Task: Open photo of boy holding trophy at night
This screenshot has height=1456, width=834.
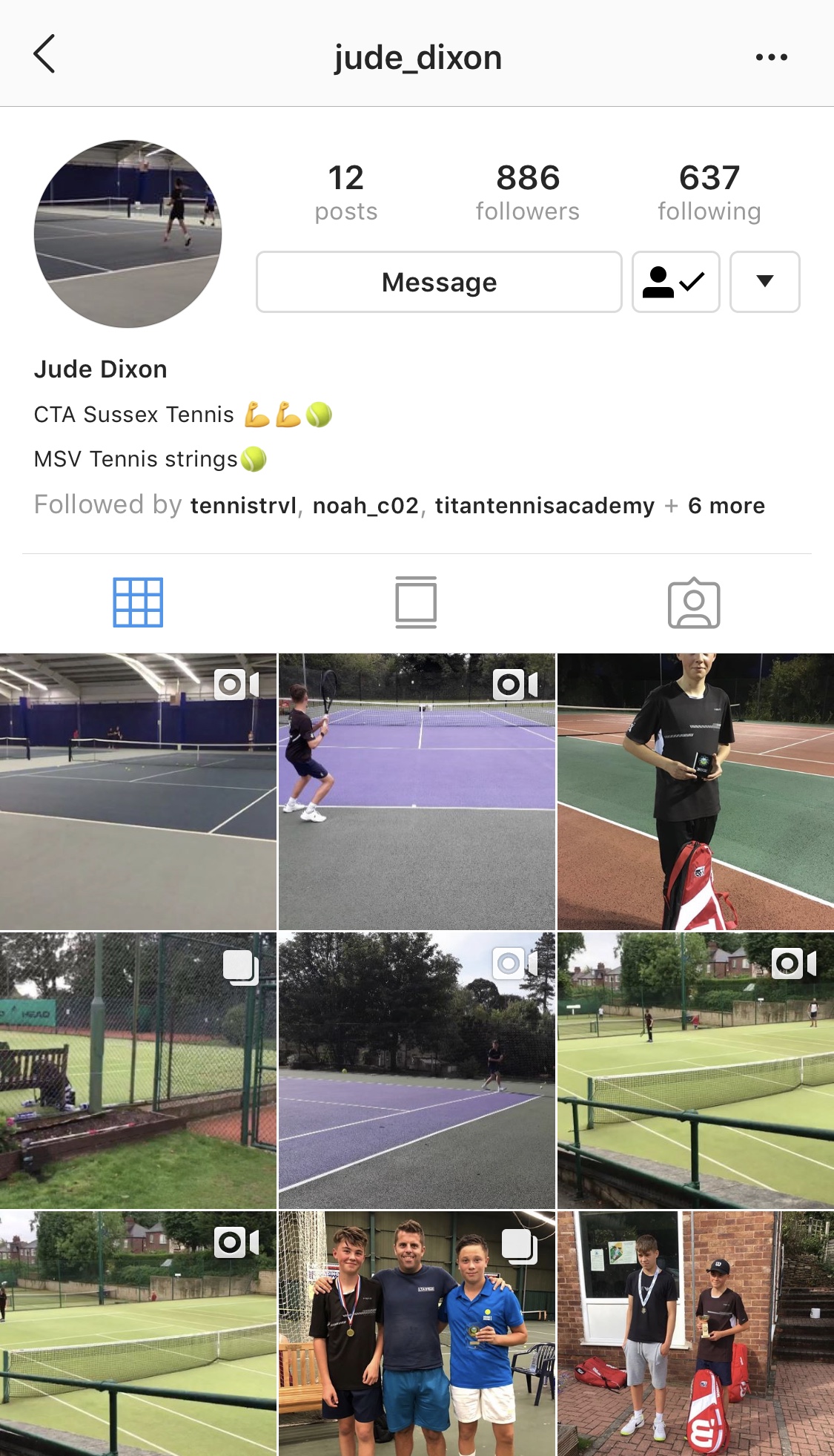Action: click(x=695, y=791)
